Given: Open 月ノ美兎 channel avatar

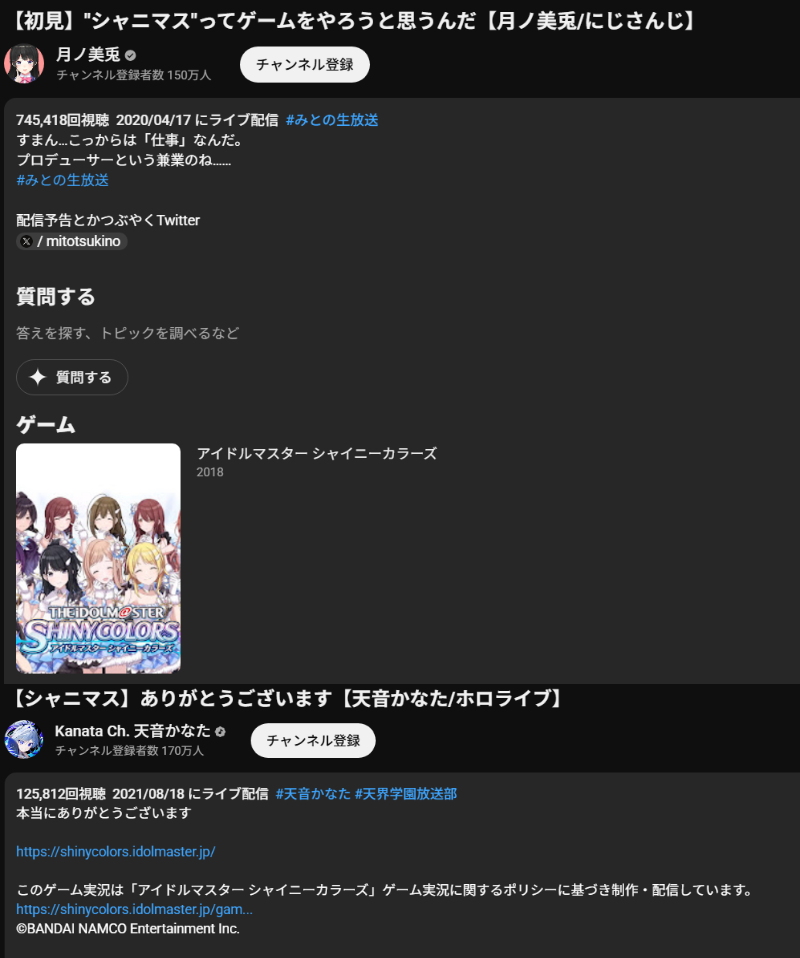Looking at the screenshot, I should click(24, 63).
